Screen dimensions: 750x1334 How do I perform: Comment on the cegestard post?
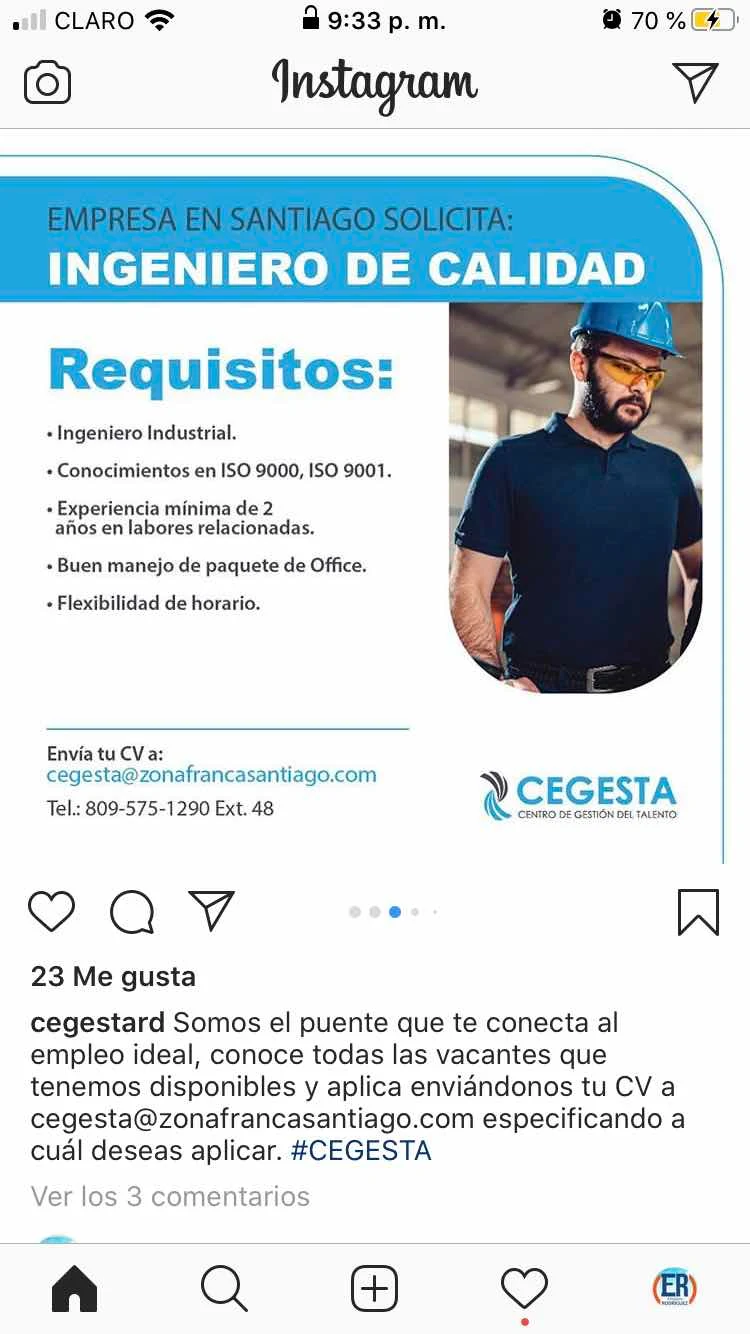132,911
